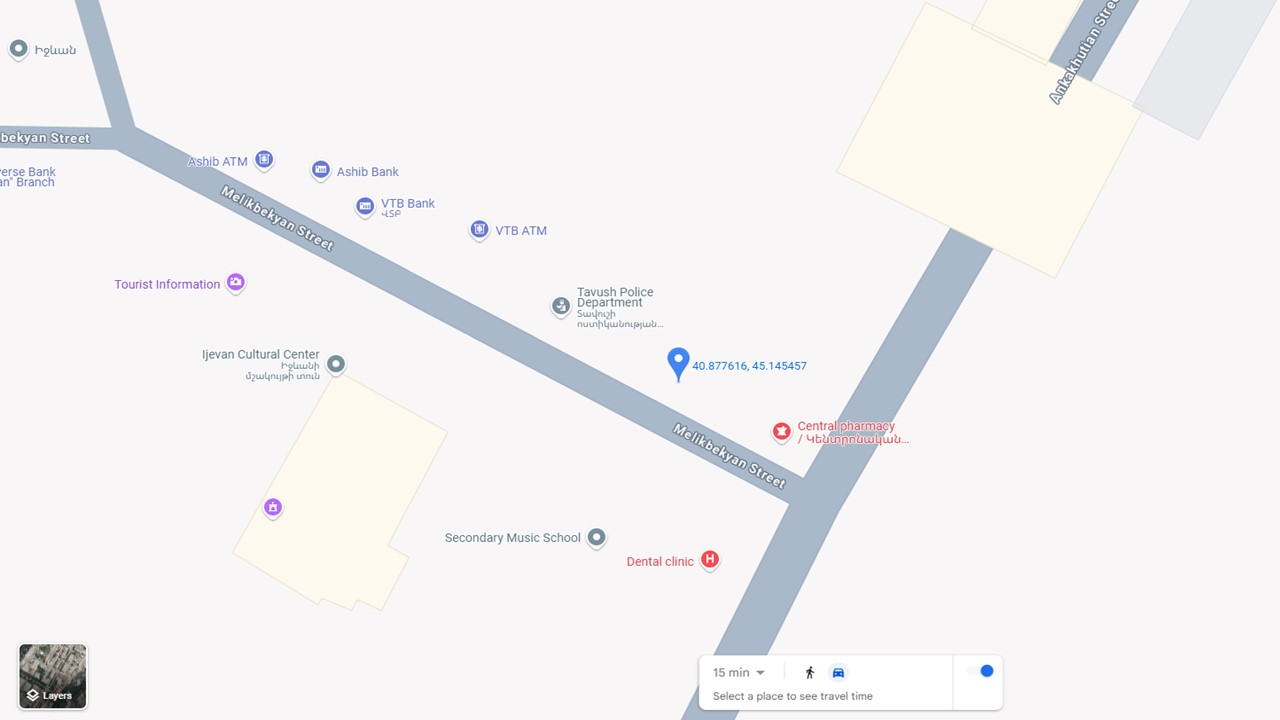Tap the purple shopping marker on the building
The image size is (1280, 720).
273,507
